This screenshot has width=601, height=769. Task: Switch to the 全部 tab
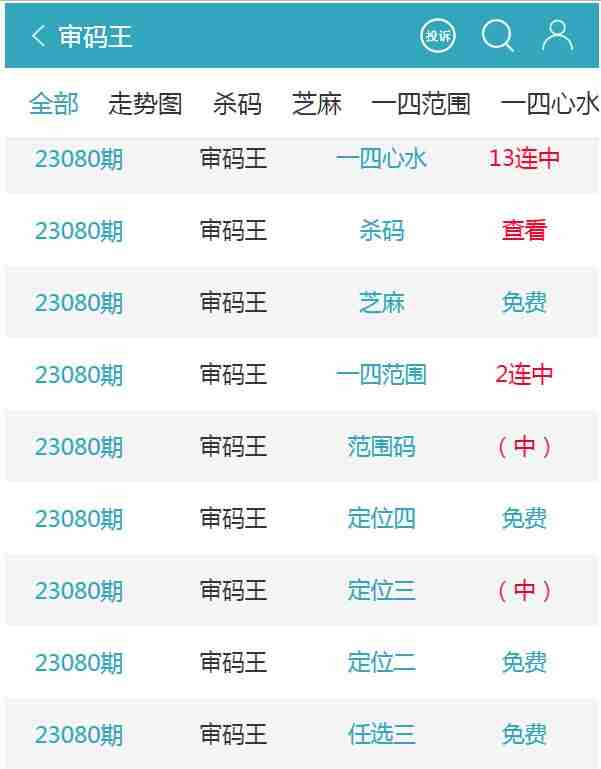pyautogui.click(x=53, y=104)
